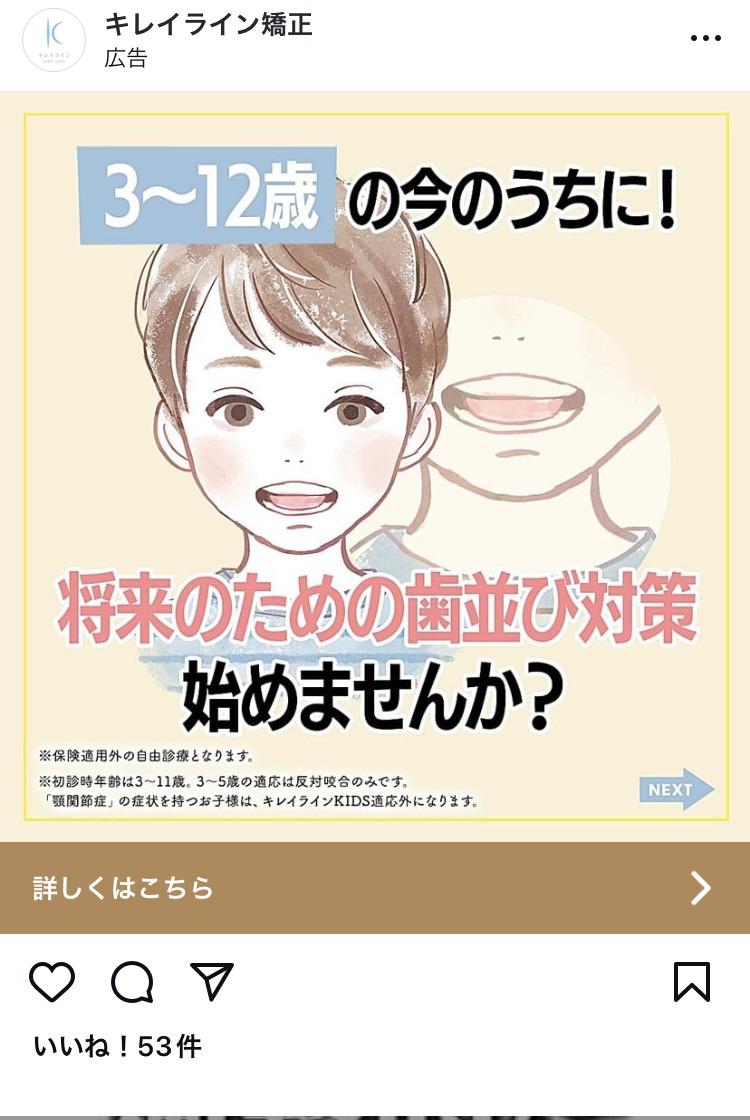This screenshot has height=1120, width=750.
Task: Open the ad image for kids orthodontics
Action: point(375,466)
